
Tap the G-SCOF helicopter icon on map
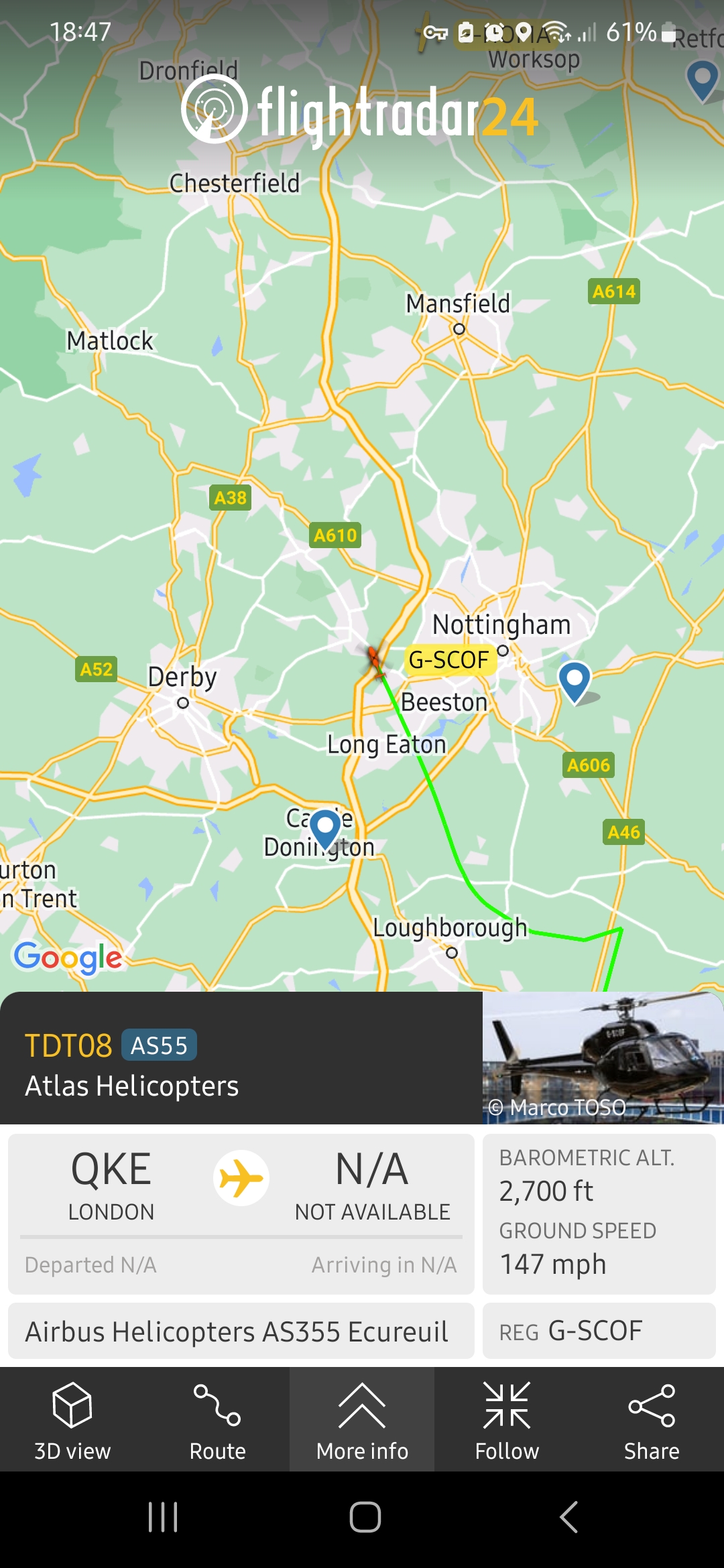click(x=374, y=659)
